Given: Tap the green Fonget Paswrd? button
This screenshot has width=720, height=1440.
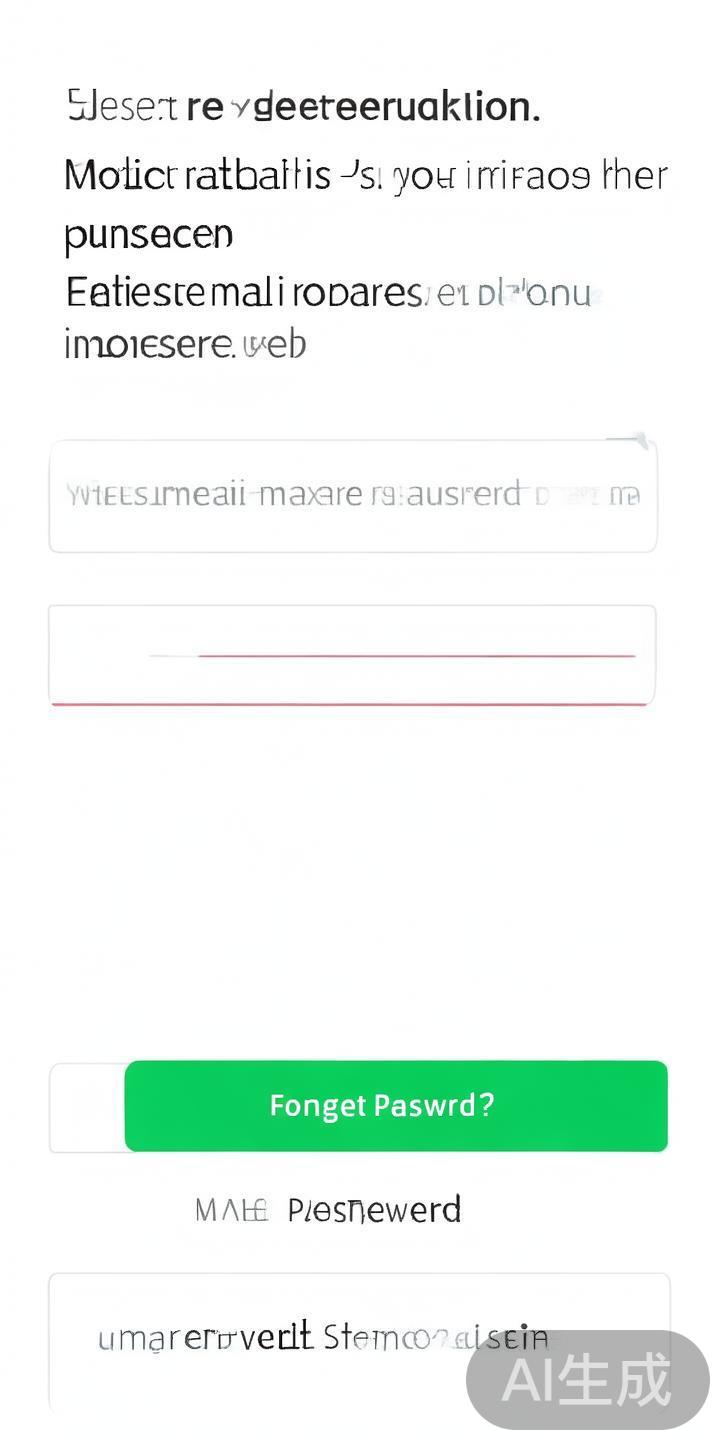Looking at the screenshot, I should click(x=395, y=1106).
